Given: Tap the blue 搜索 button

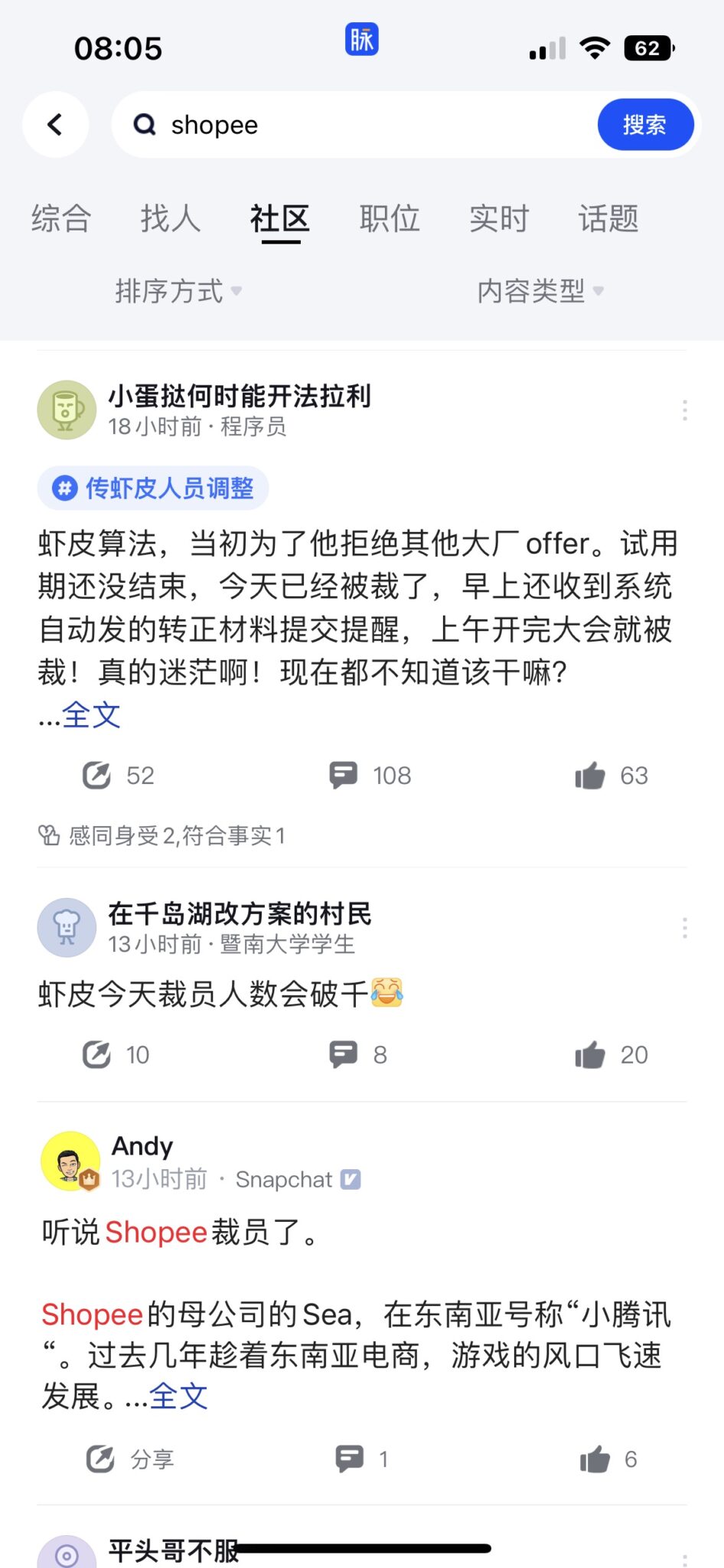Looking at the screenshot, I should (x=644, y=125).
